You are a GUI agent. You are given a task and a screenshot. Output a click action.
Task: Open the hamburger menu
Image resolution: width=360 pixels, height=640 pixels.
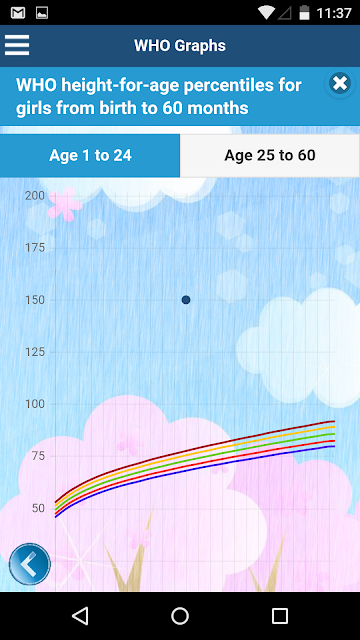tap(17, 45)
